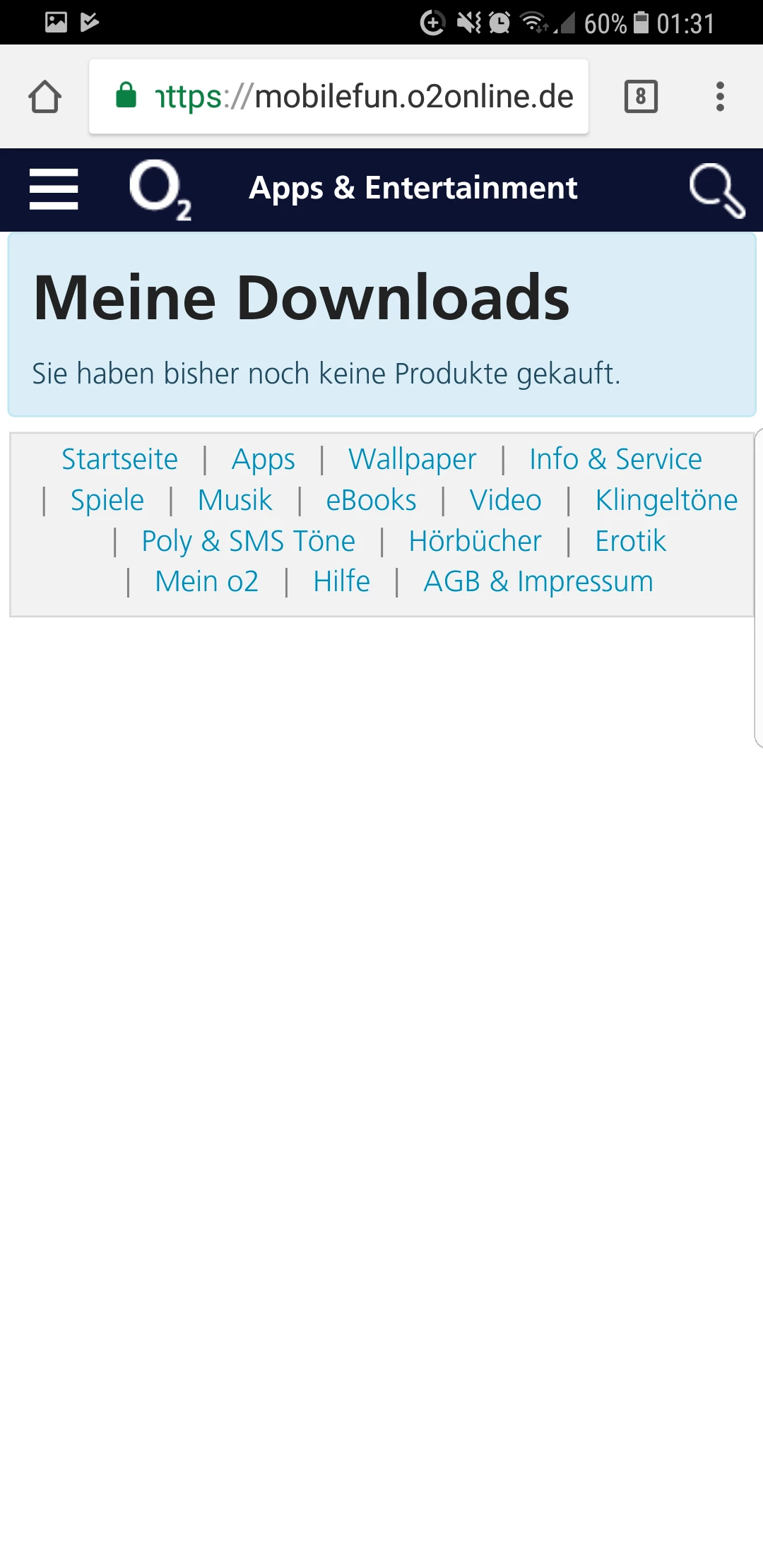The image size is (763, 1568).
Task: Browse Hörbücher
Action: [475, 541]
